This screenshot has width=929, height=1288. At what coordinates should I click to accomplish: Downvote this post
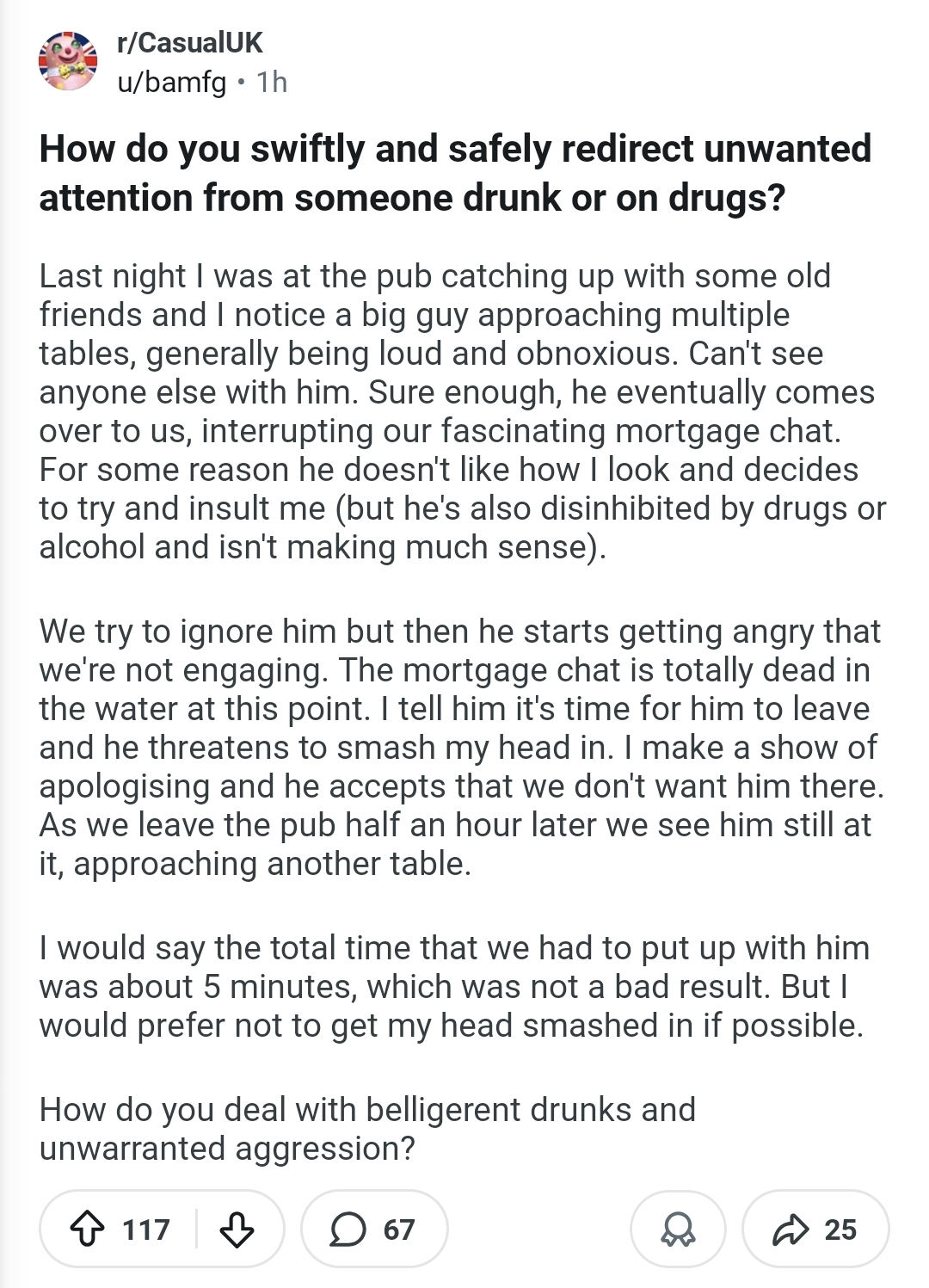click(x=237, y=1229)
